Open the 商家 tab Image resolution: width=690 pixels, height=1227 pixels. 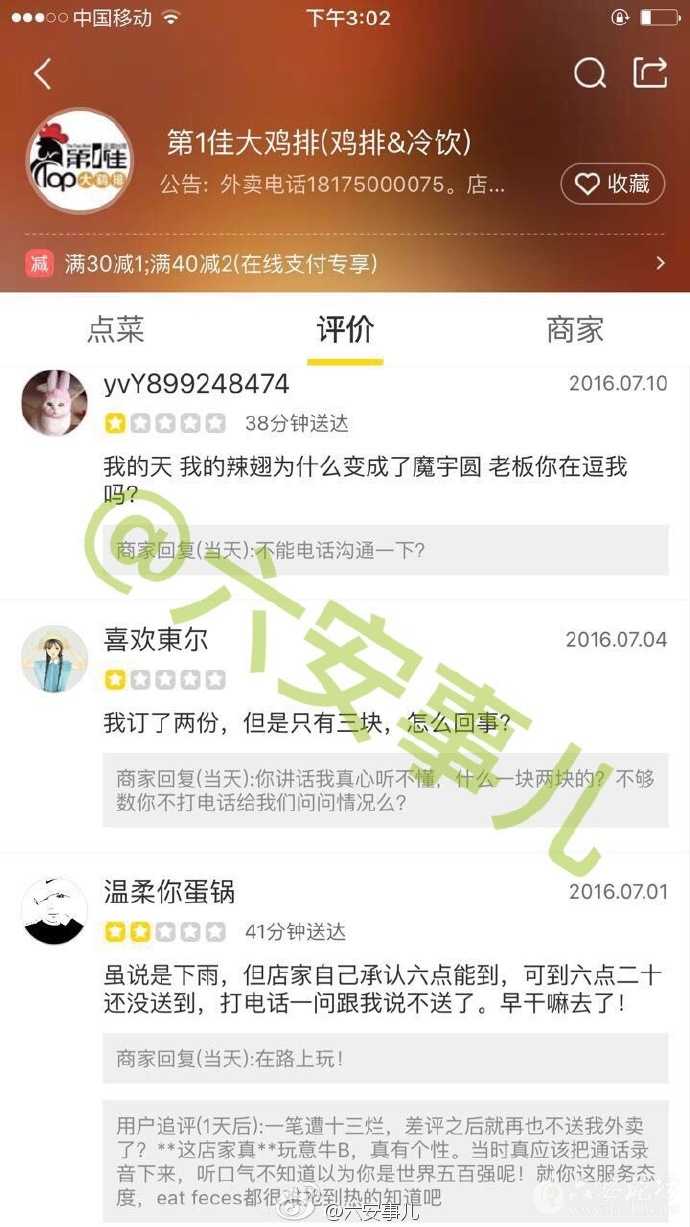(x=575, y=330)
